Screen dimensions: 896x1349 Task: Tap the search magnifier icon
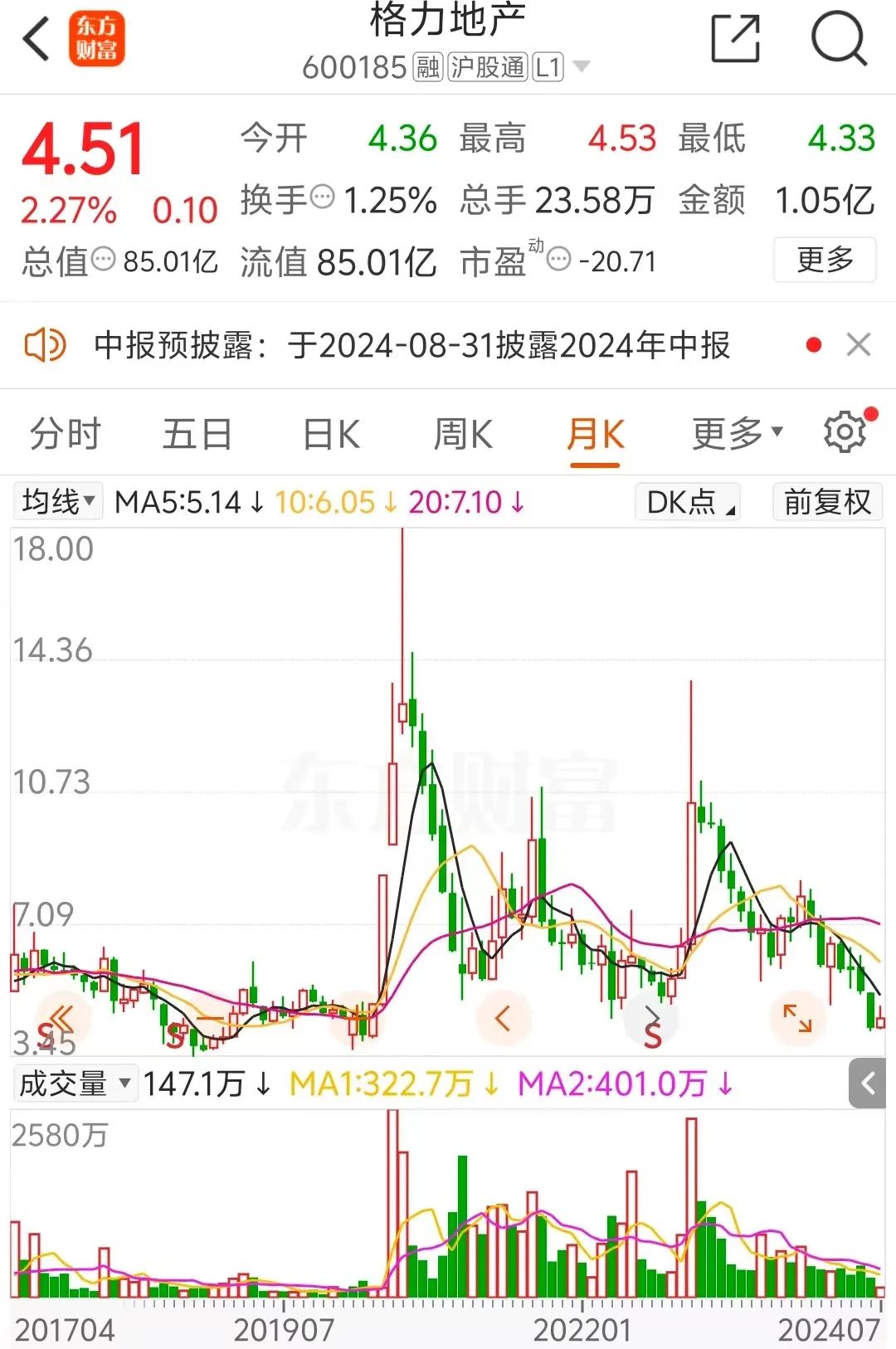click(x=841, y=37)
